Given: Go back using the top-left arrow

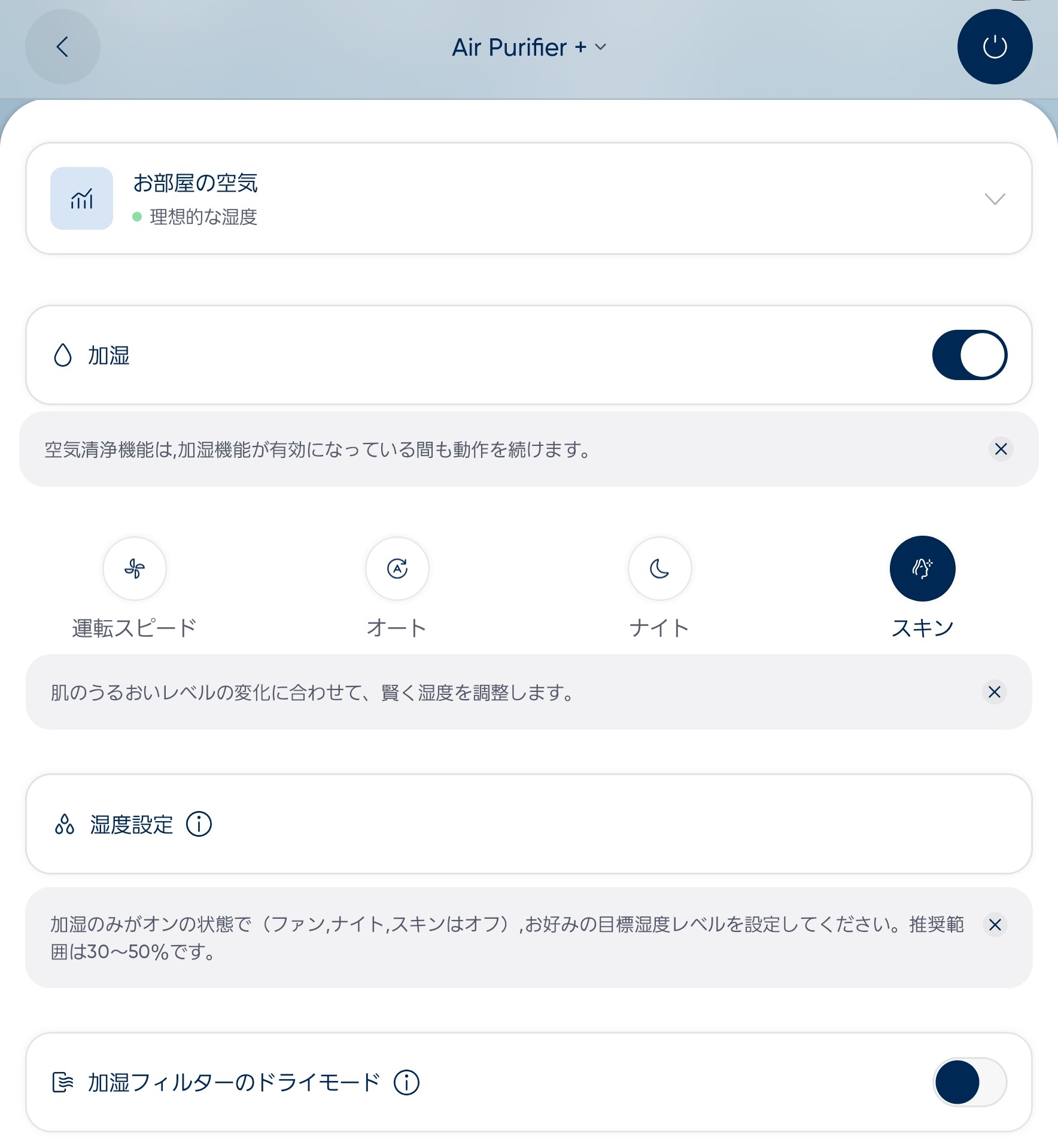Looking at the screenshot, I should click(x=62, y=47).
